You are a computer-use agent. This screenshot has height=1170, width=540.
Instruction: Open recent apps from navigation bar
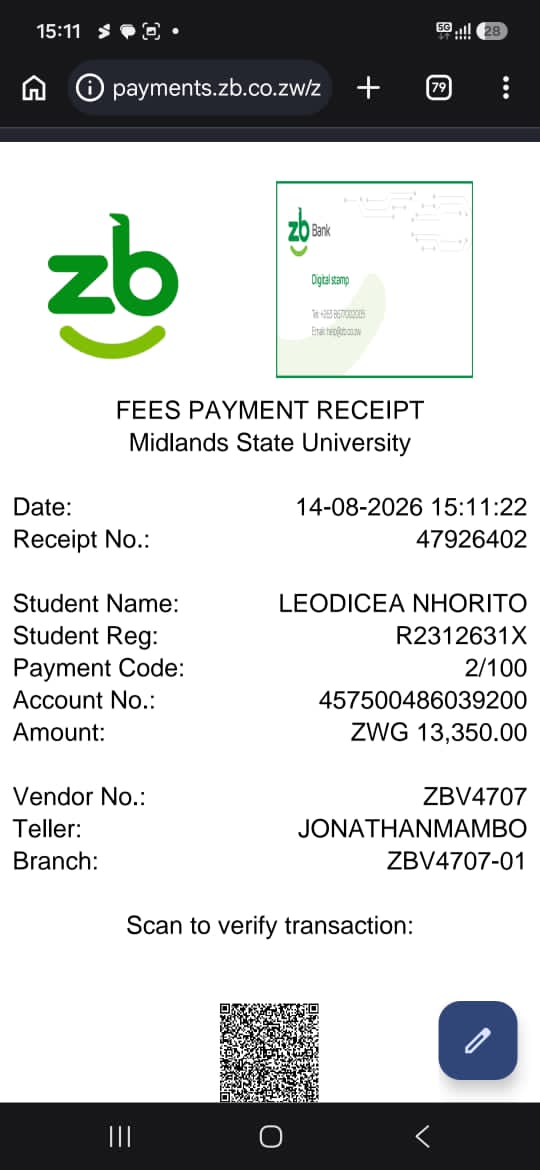coord(119,1136)
